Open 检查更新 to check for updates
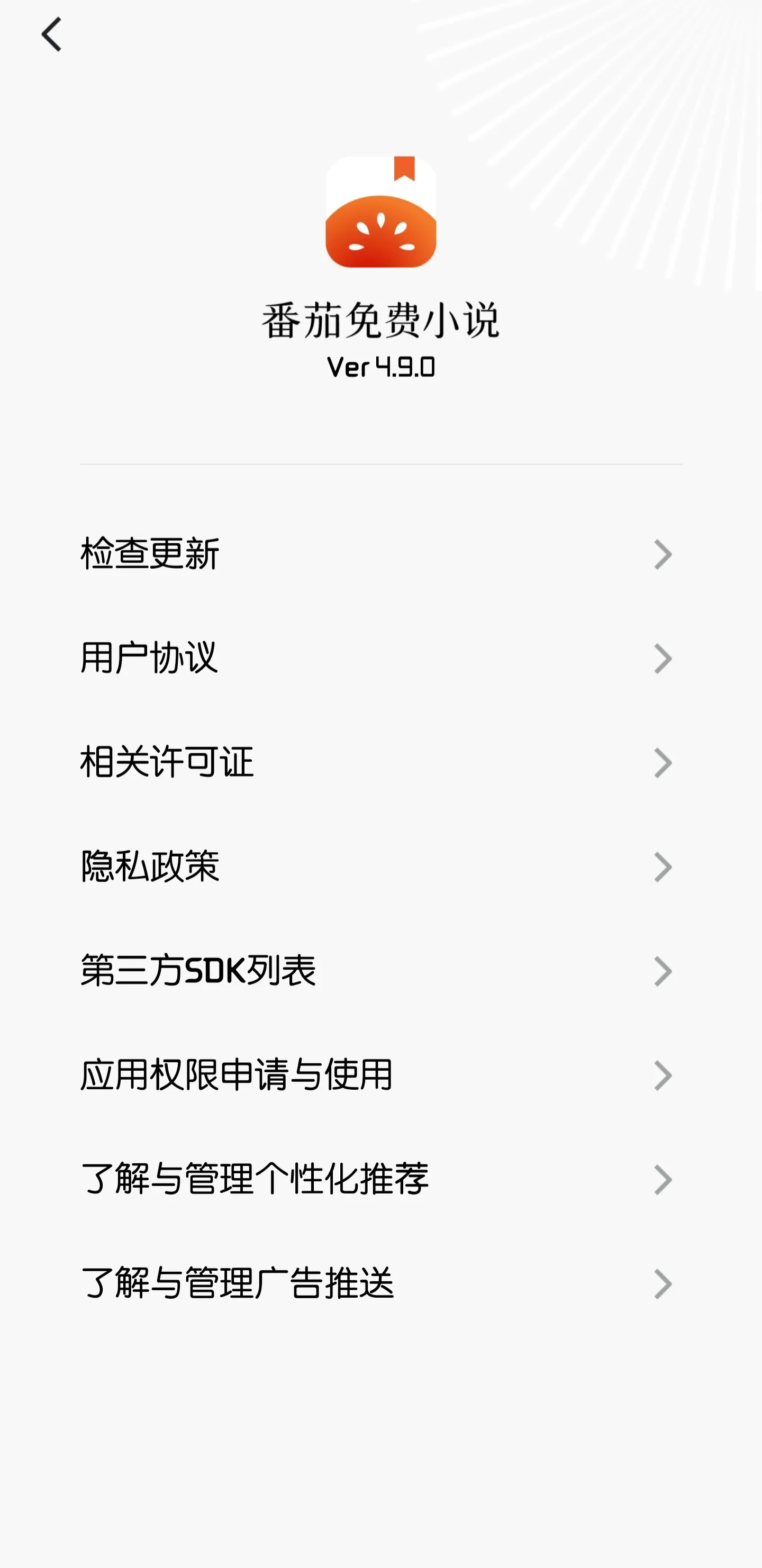This screenshot has width=762, height=1568. click(380, 554)
